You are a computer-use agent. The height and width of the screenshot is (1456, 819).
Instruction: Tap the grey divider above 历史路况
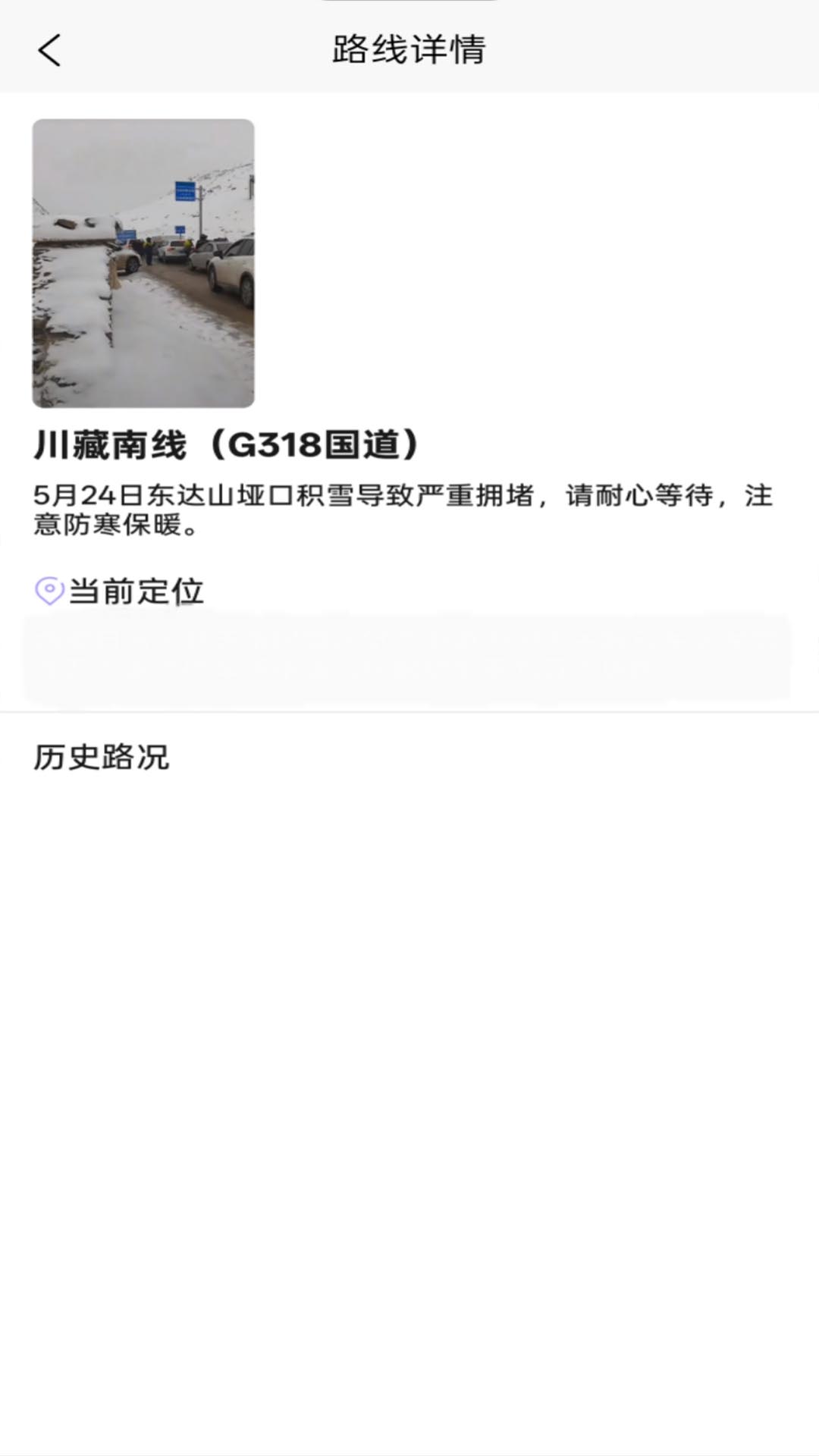(409, 711)
